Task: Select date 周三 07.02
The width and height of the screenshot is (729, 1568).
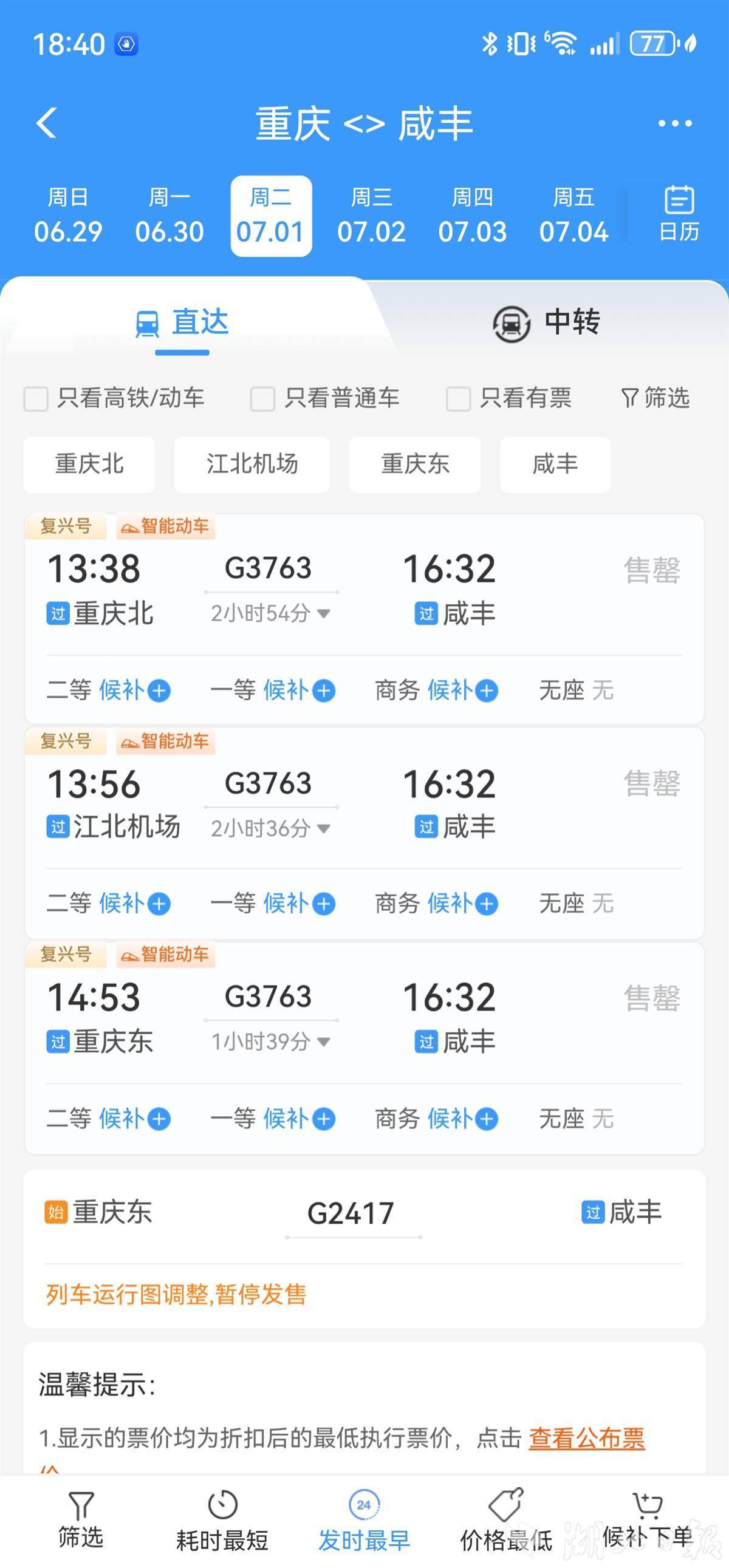Action: 372,216
